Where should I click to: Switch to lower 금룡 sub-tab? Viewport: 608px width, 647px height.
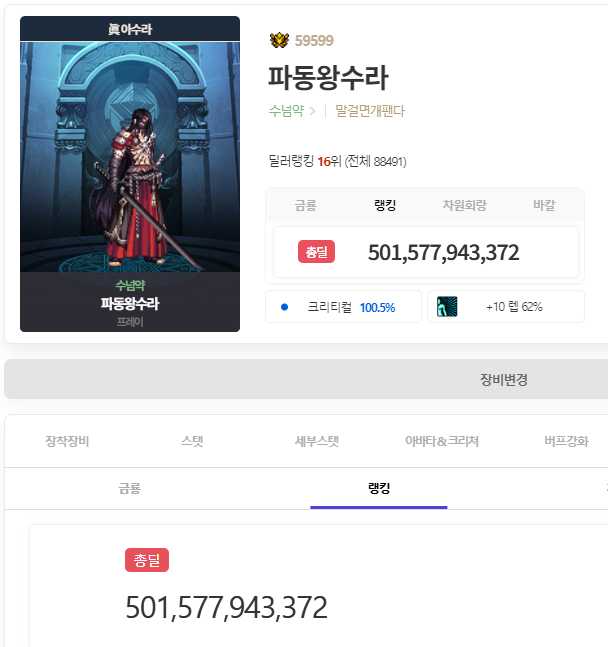click(x=129, y=489)
